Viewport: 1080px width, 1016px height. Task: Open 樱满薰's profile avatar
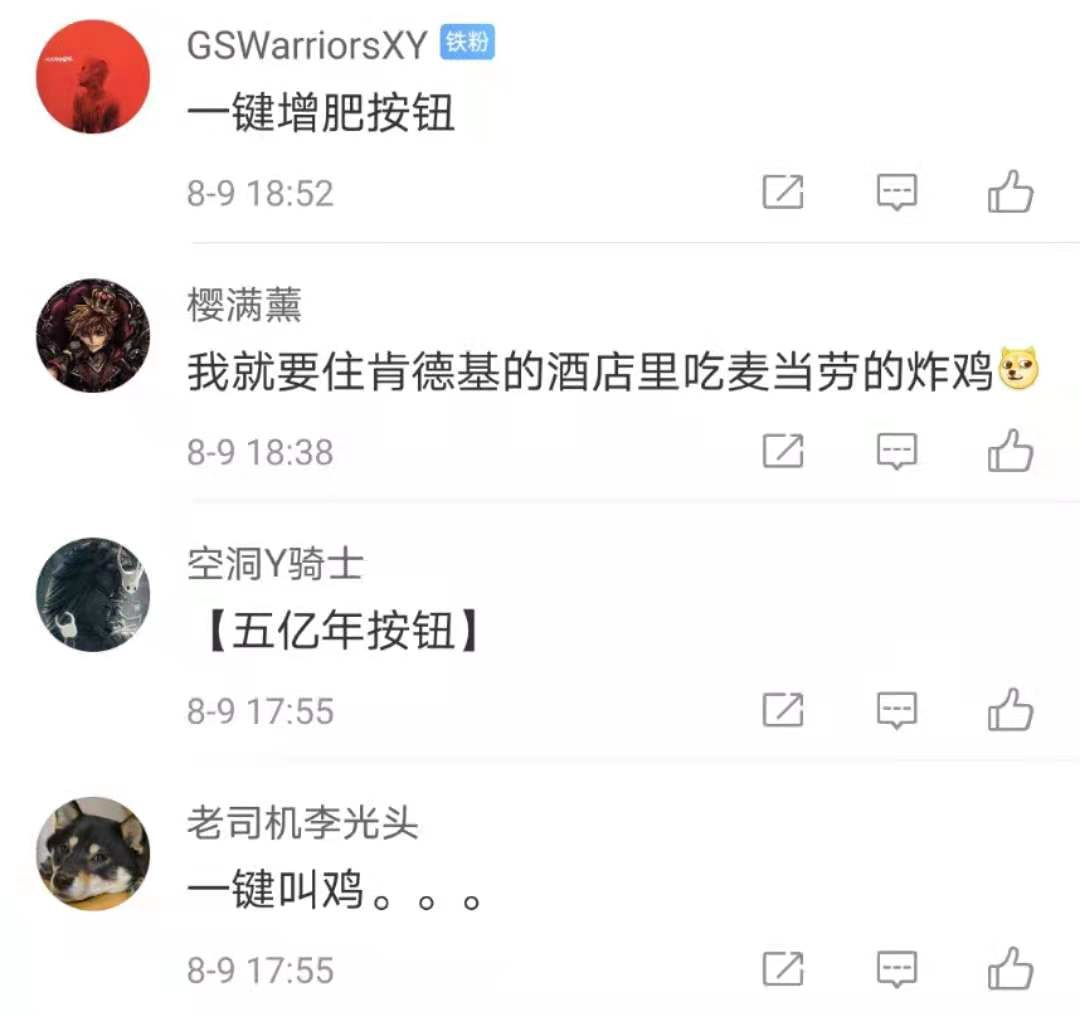(93, 335)
